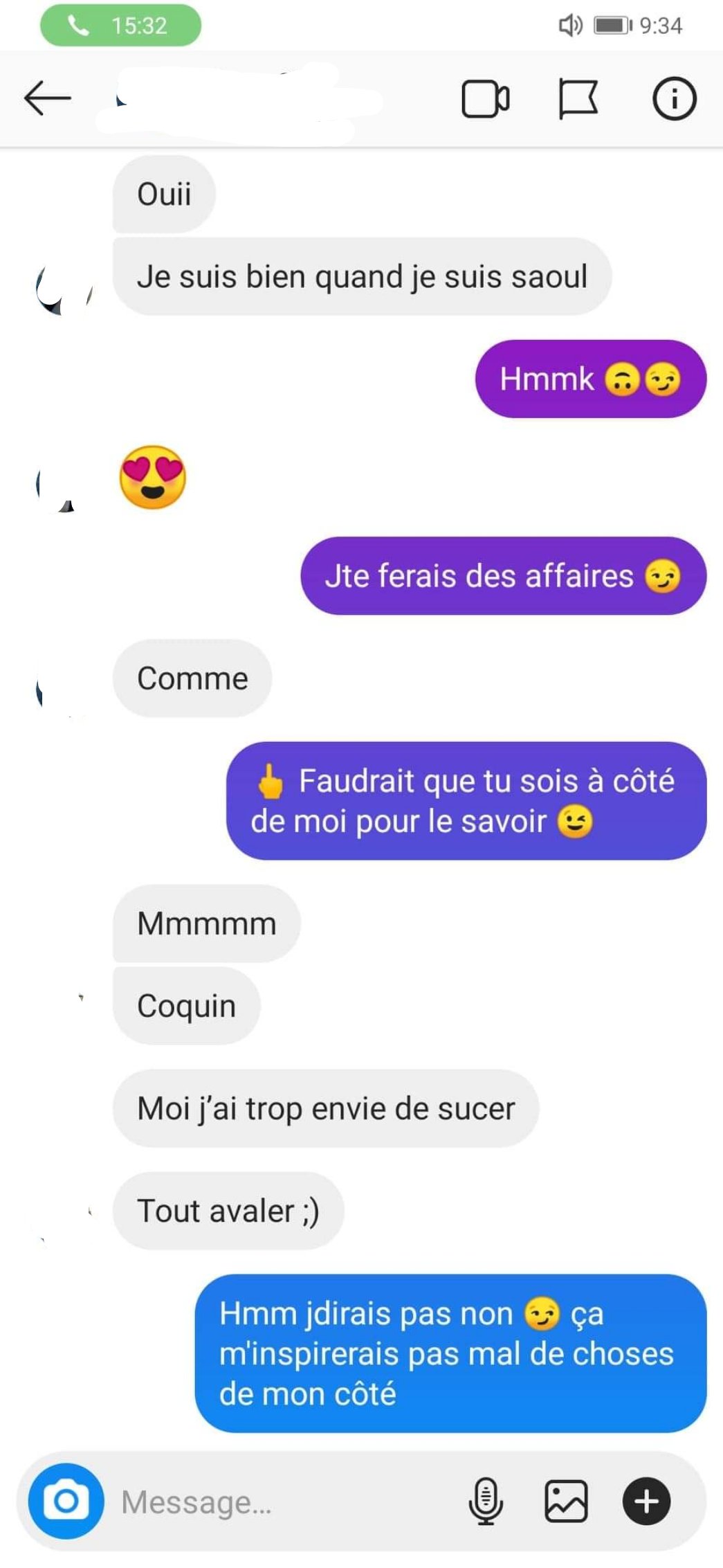This screenshot has width=723, height=1568.
Task: Start a video call
Action: tap(486, 99)
